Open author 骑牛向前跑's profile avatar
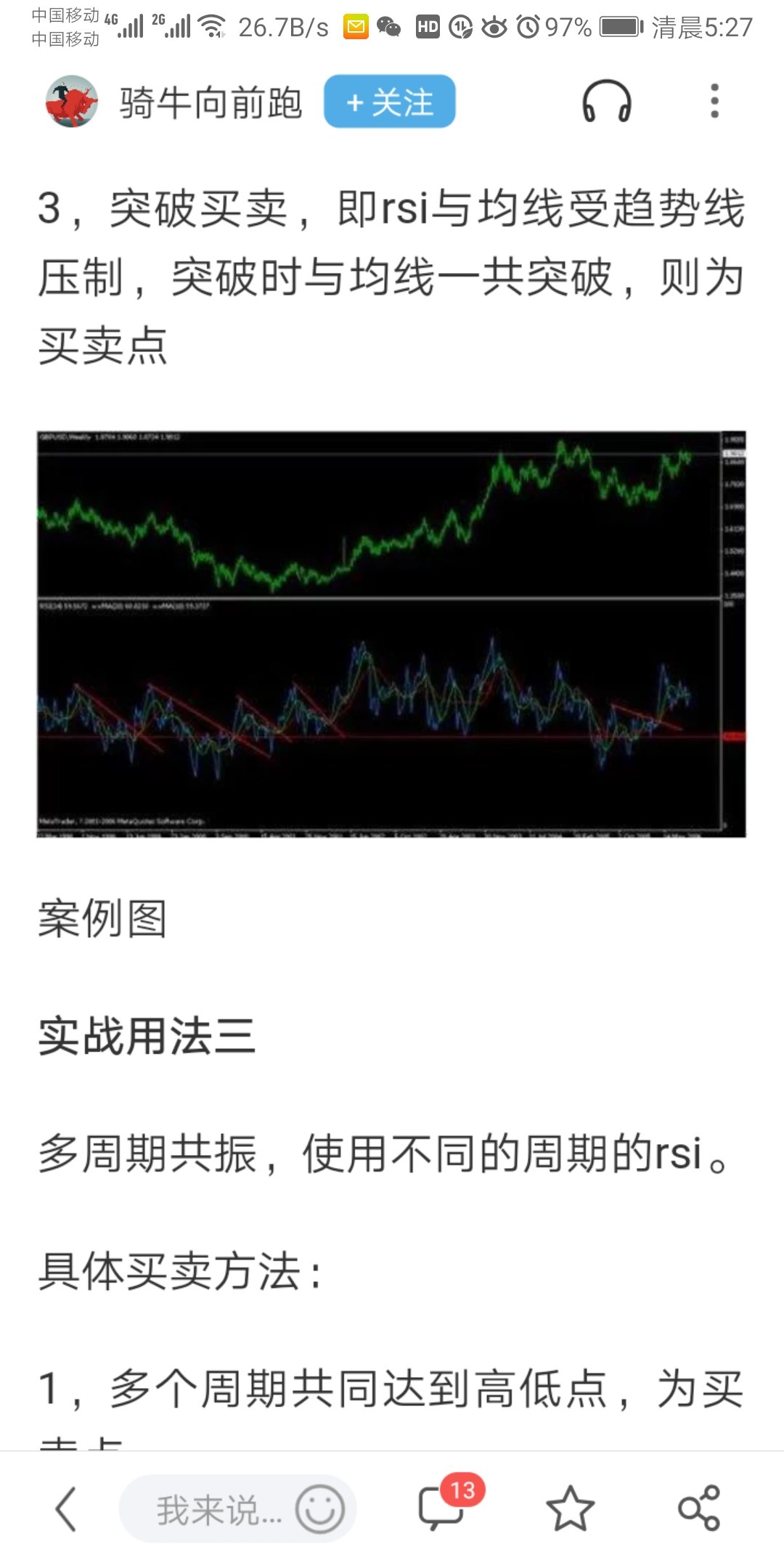784x1568 pixels. (x=71, y=102)
